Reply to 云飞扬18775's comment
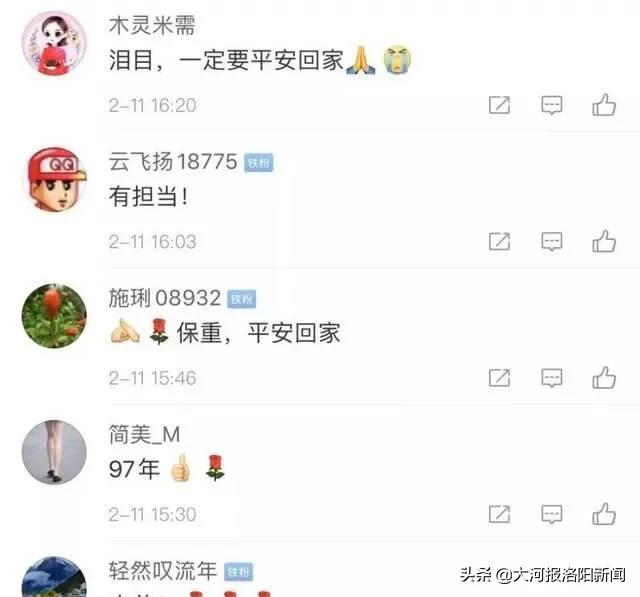This screenshot has width=640, height=597. (x=552, y=241)
